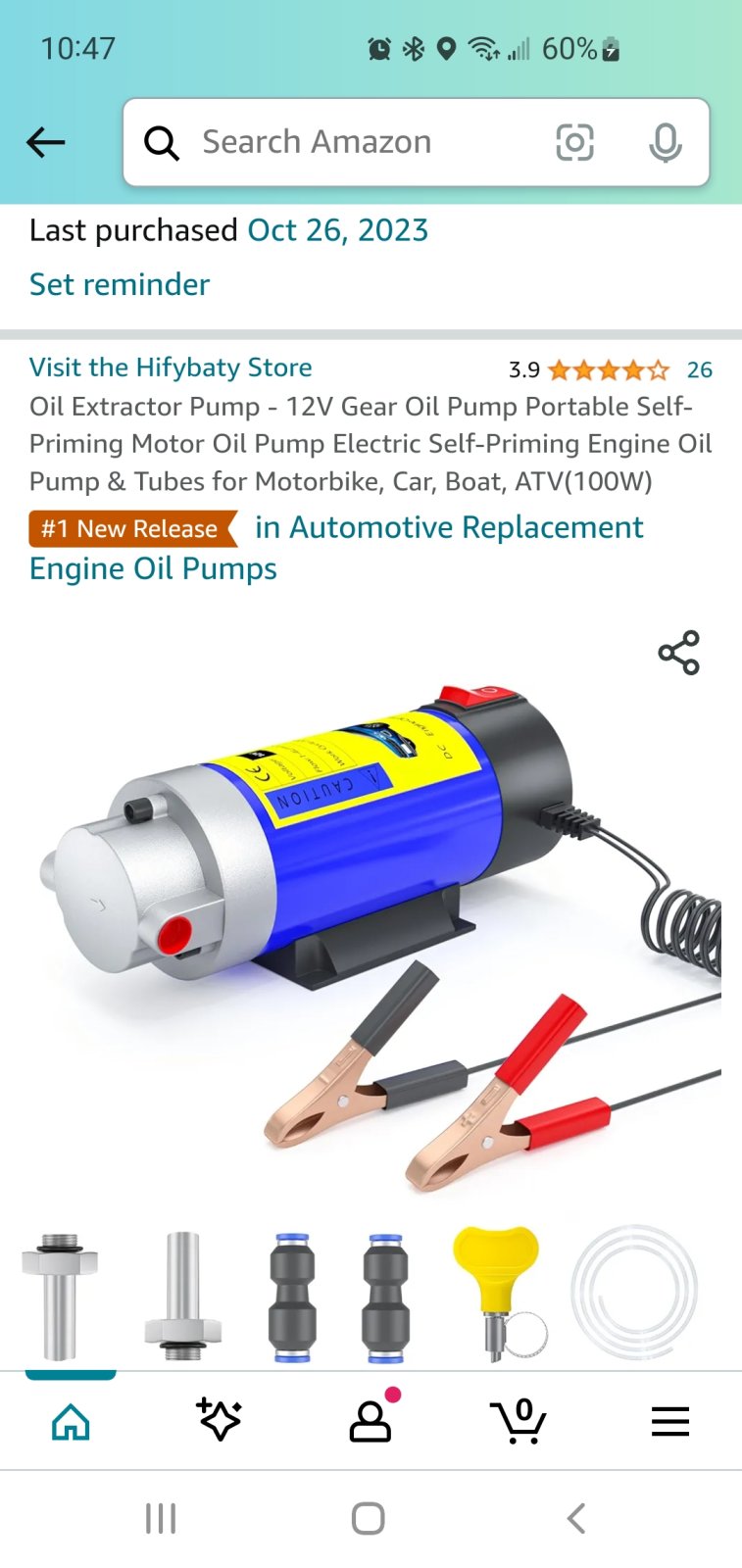This screenshot has height=1568, width=742.
Task: Open the 26 customer ratings
Action: click(699, 369)
